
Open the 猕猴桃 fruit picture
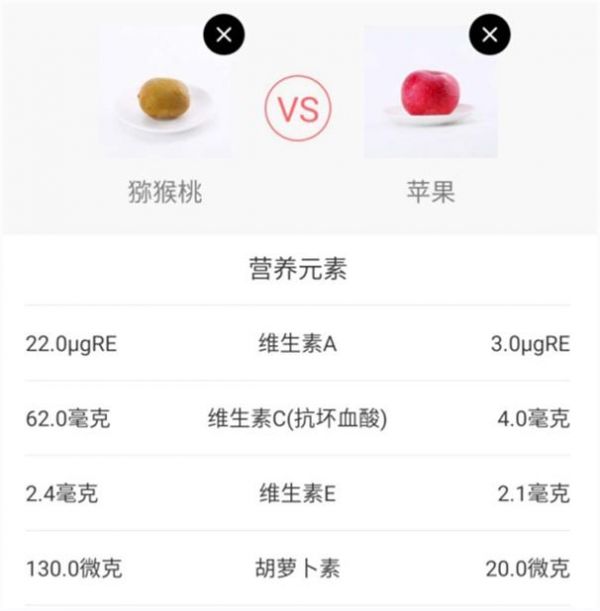[164, 100]
